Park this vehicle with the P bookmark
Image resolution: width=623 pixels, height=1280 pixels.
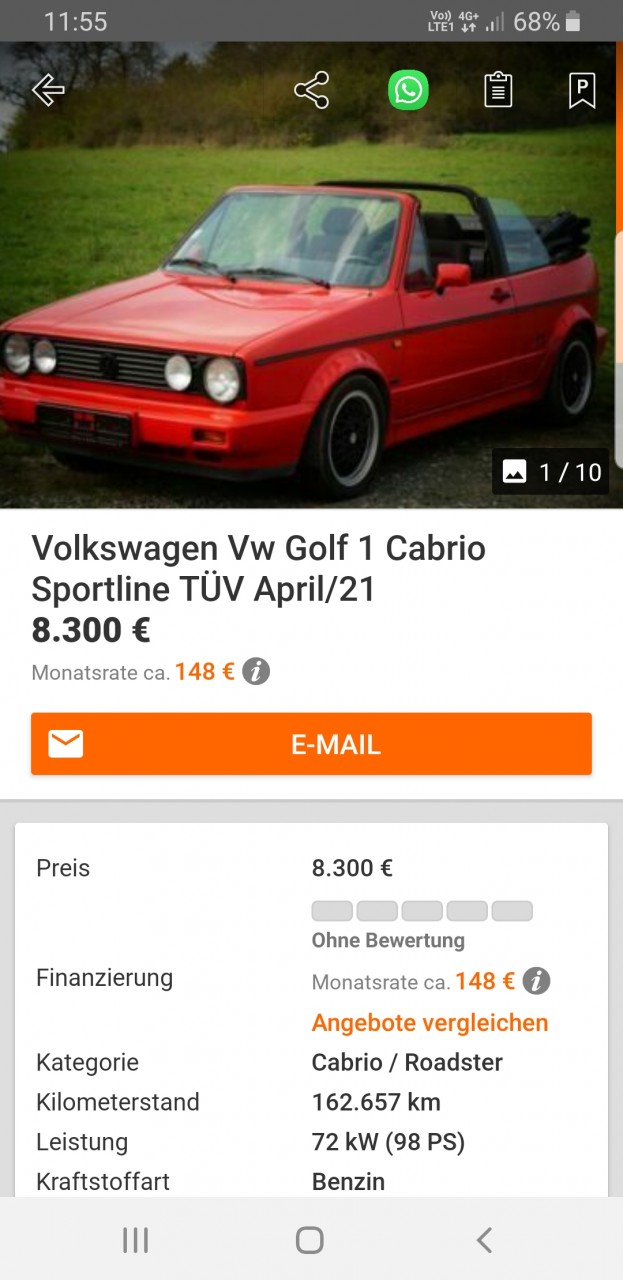tap(582, 91)
